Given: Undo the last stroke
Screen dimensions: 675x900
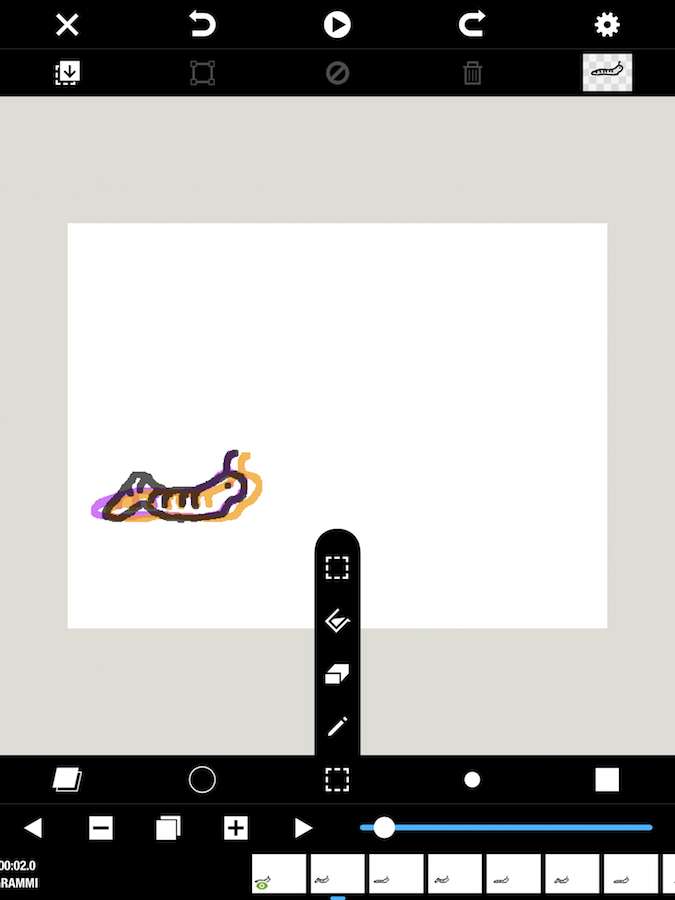Looking at the screenshot, I should coord(202,24).
